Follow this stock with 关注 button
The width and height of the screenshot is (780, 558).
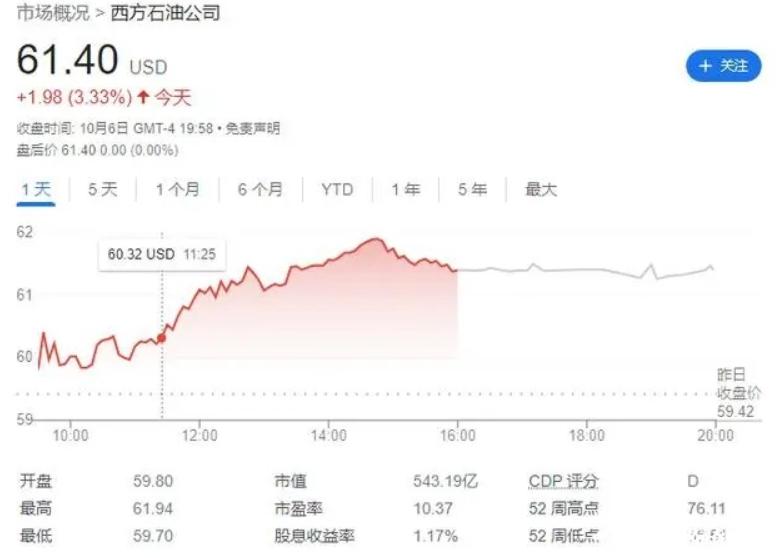point(723,66)
